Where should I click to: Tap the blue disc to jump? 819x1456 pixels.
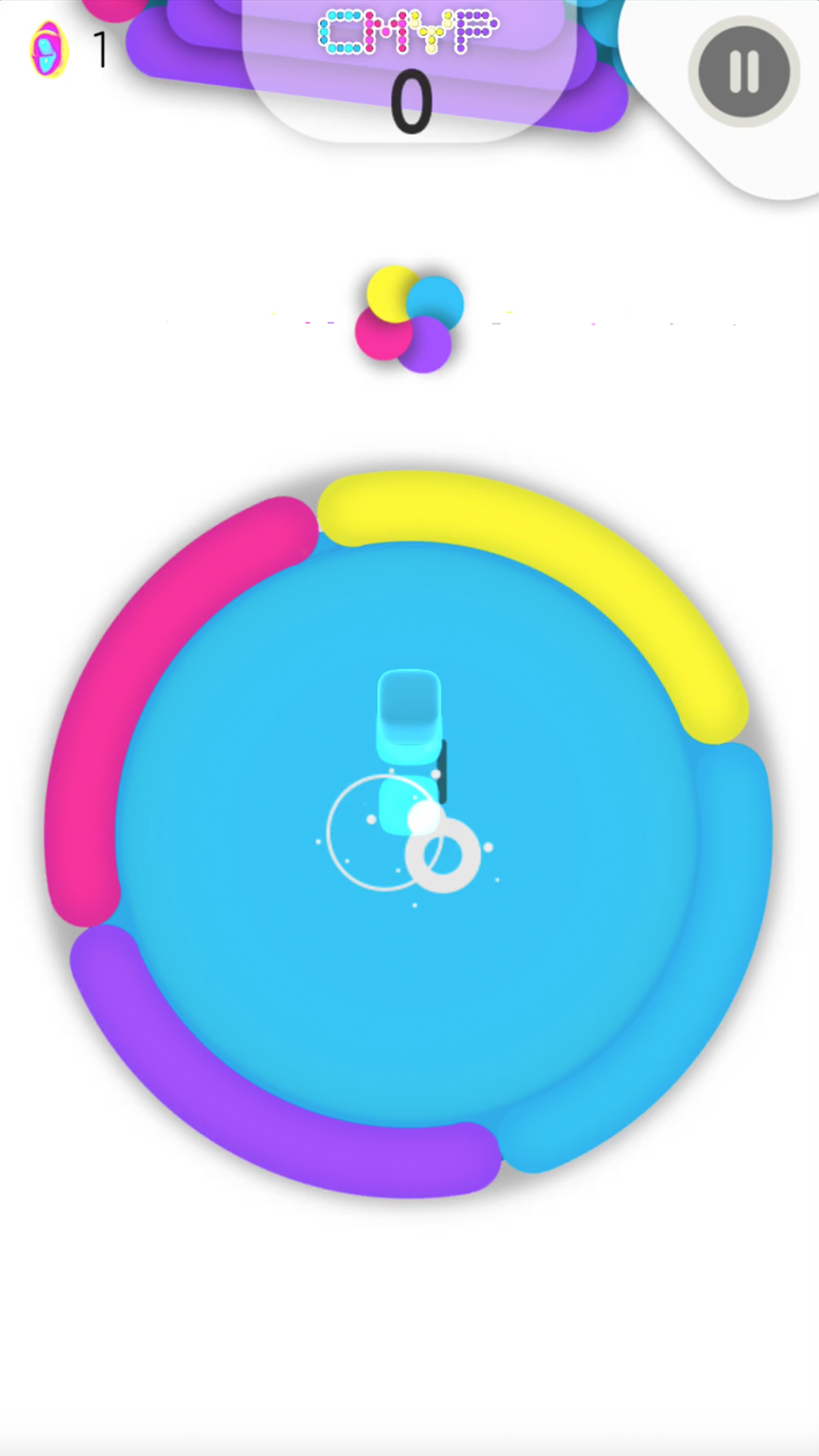pyautogui.click(x=409, y=989)
